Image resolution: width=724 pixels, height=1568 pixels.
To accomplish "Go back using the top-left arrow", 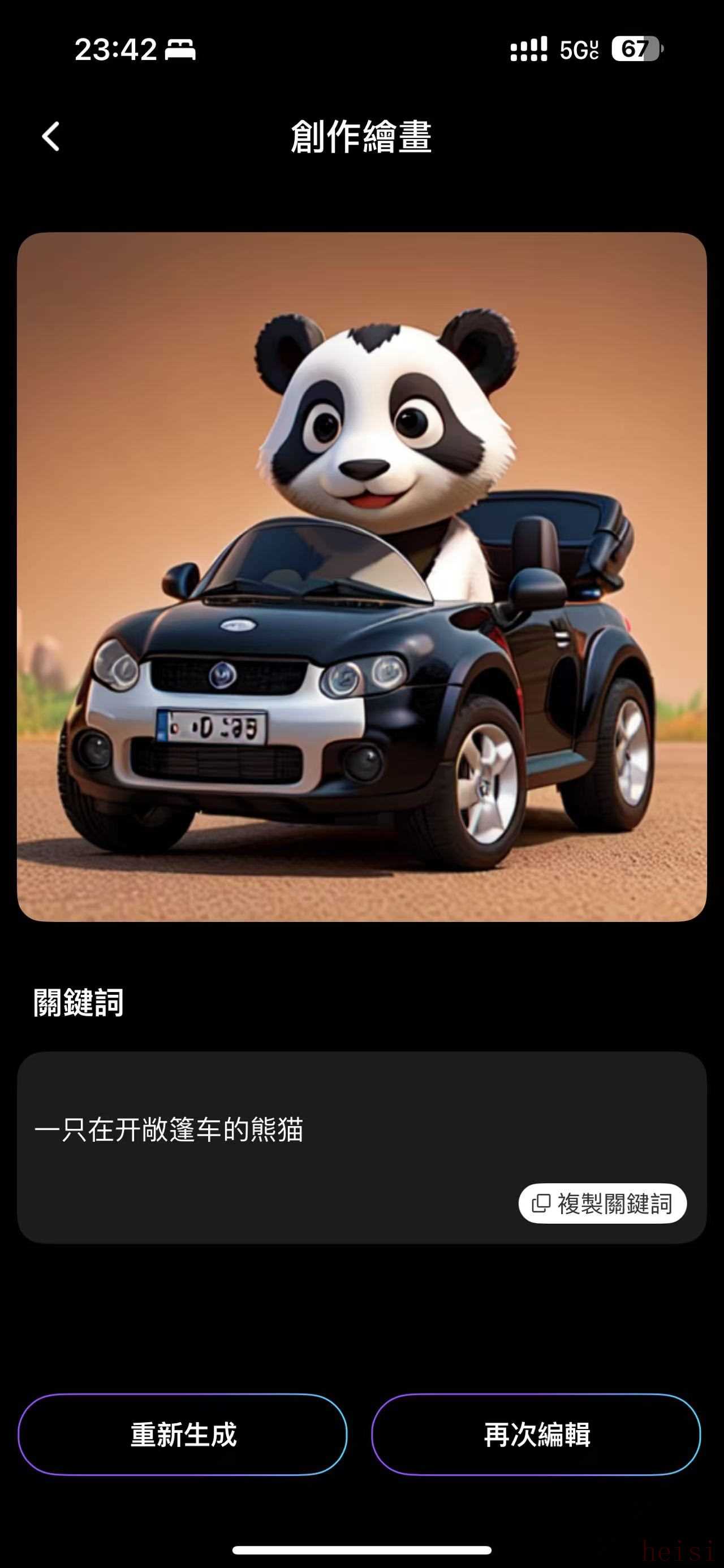I will (51, 136).
